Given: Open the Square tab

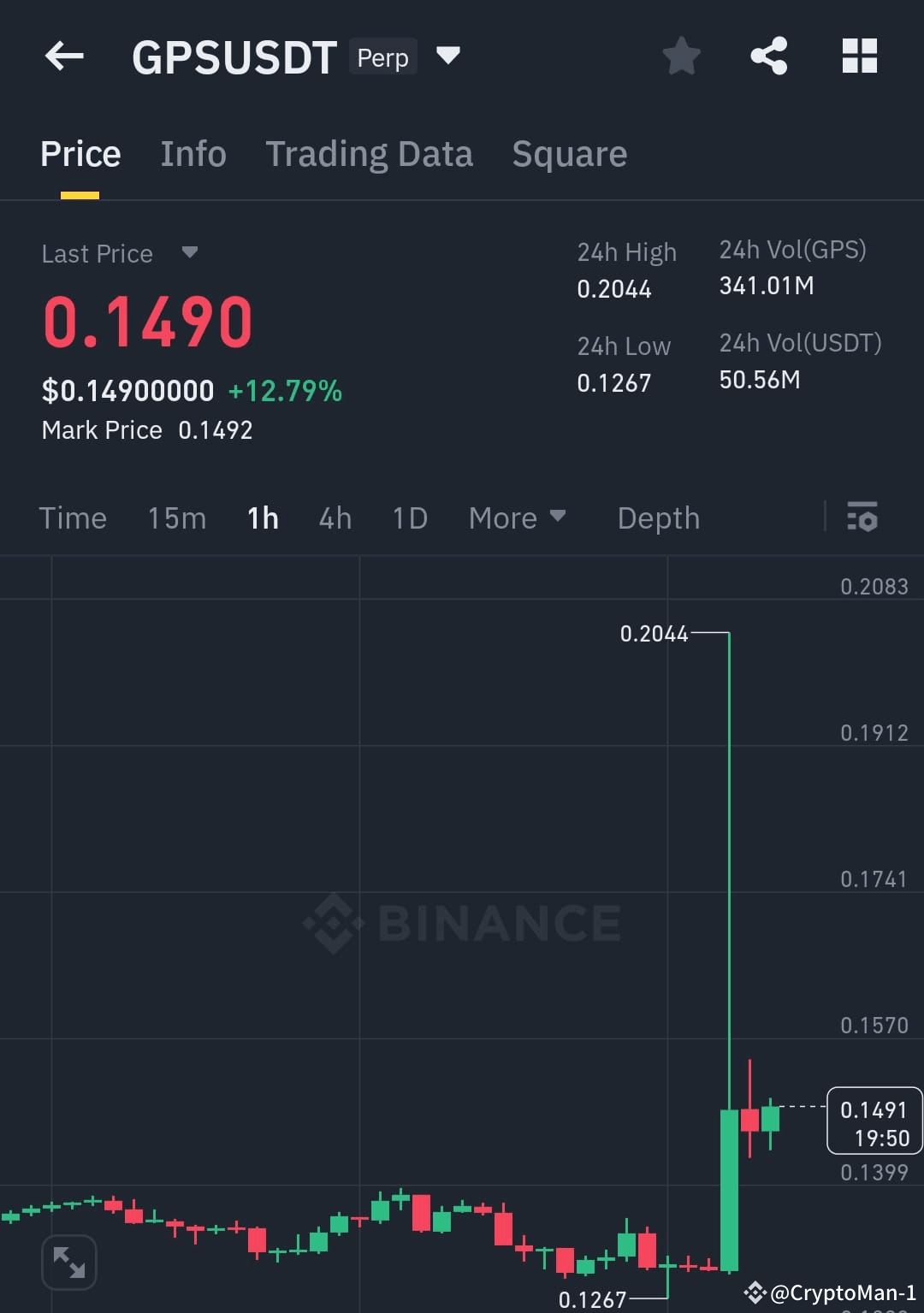Looking at the screenshot, I should pos(569,153).
